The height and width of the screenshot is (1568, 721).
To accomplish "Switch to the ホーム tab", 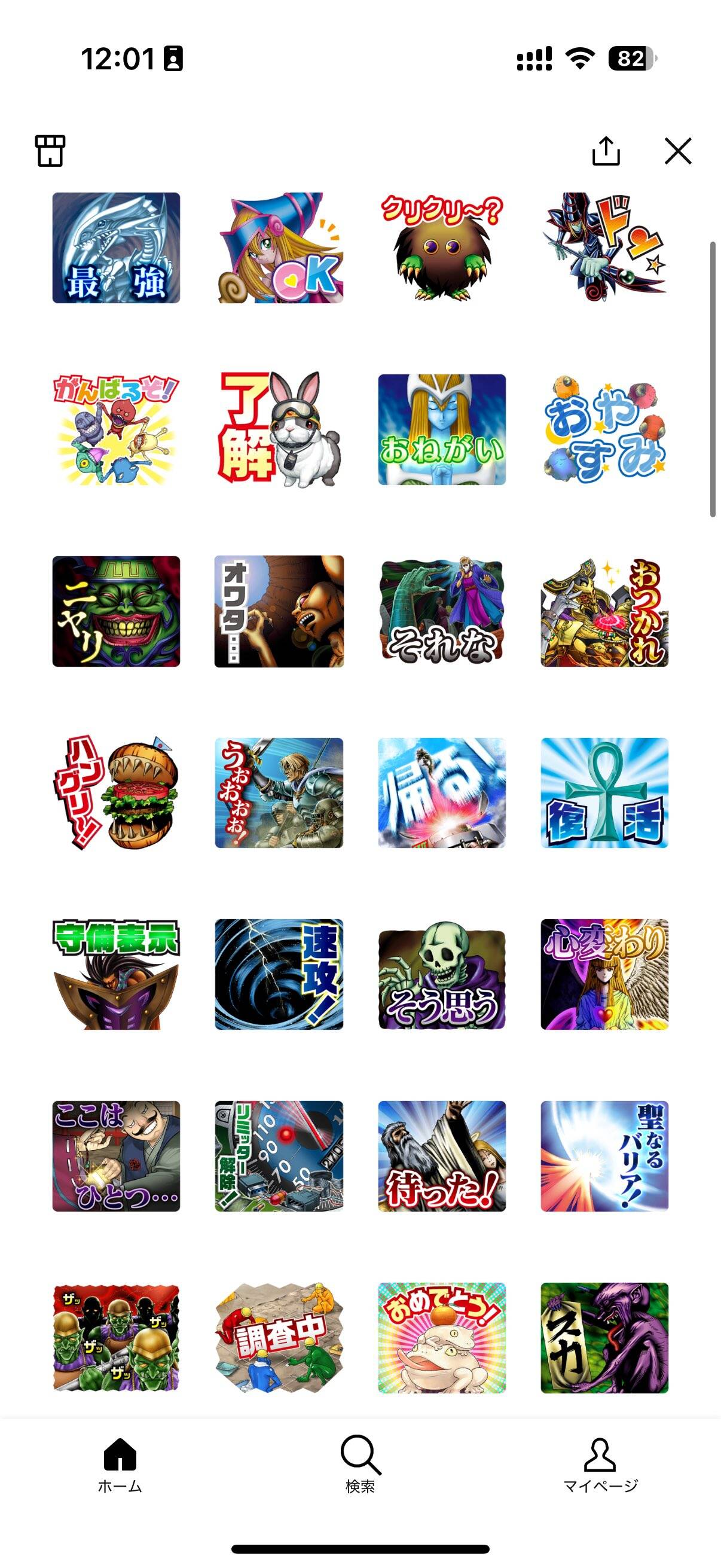I will coord(120,1464).
